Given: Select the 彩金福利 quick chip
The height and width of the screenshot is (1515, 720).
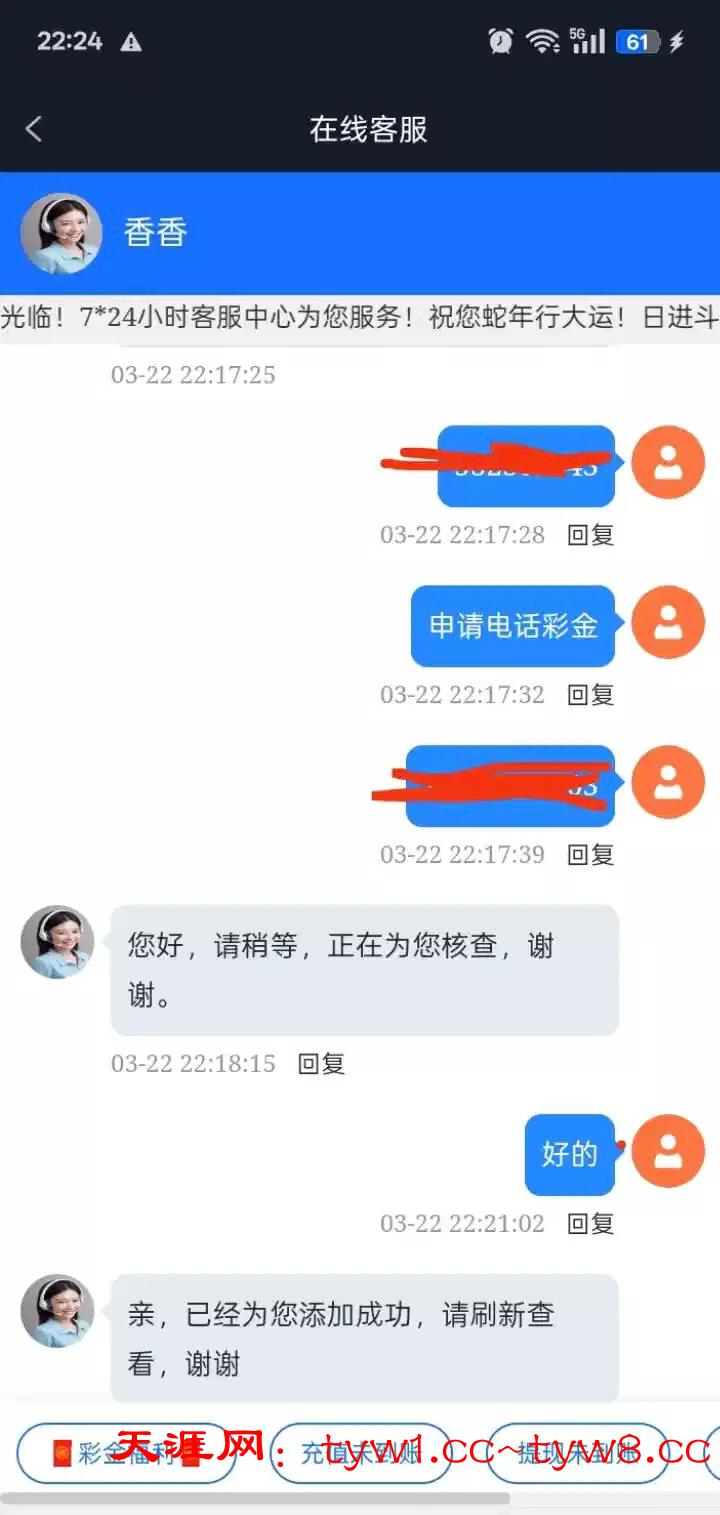Looking at the screenshot, I should 125,1453.
